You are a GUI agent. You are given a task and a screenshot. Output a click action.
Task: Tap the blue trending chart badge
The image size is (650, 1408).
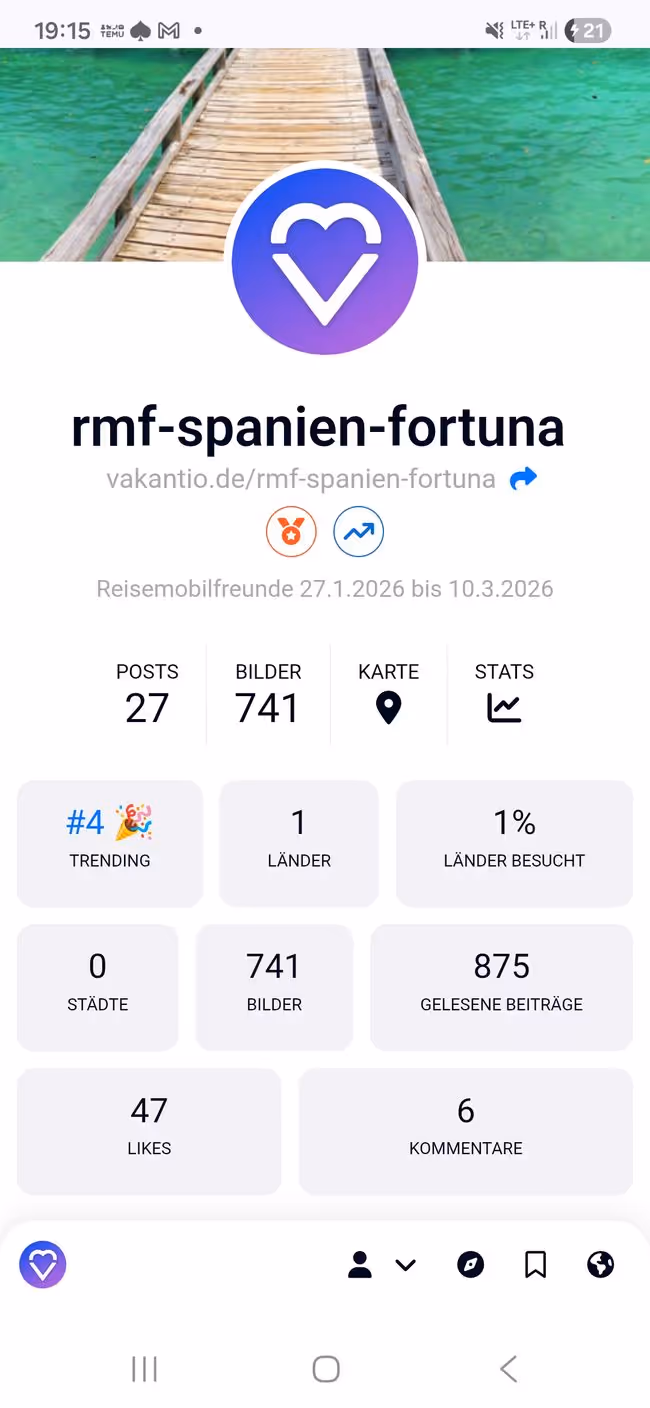[x=358, y=532]
